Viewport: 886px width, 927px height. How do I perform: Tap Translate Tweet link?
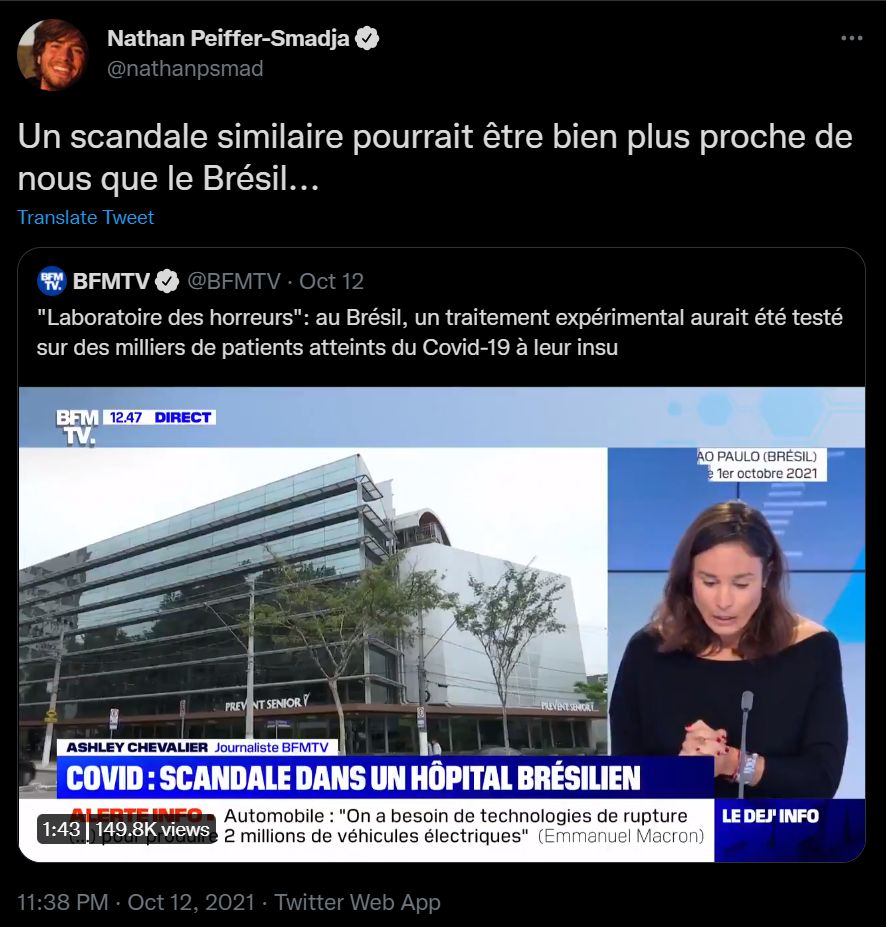[86, 217]
